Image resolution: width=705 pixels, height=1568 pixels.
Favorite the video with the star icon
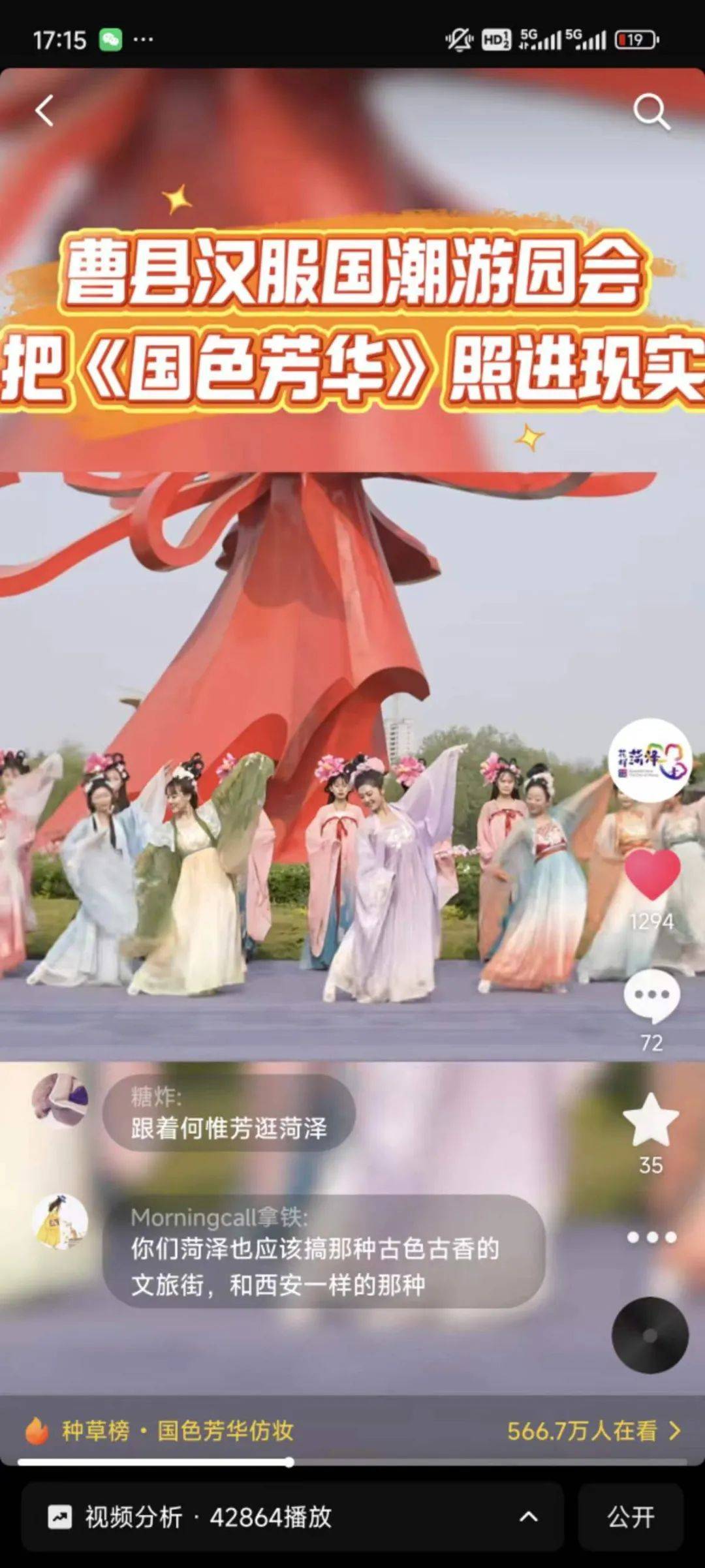pos(651,1121)
